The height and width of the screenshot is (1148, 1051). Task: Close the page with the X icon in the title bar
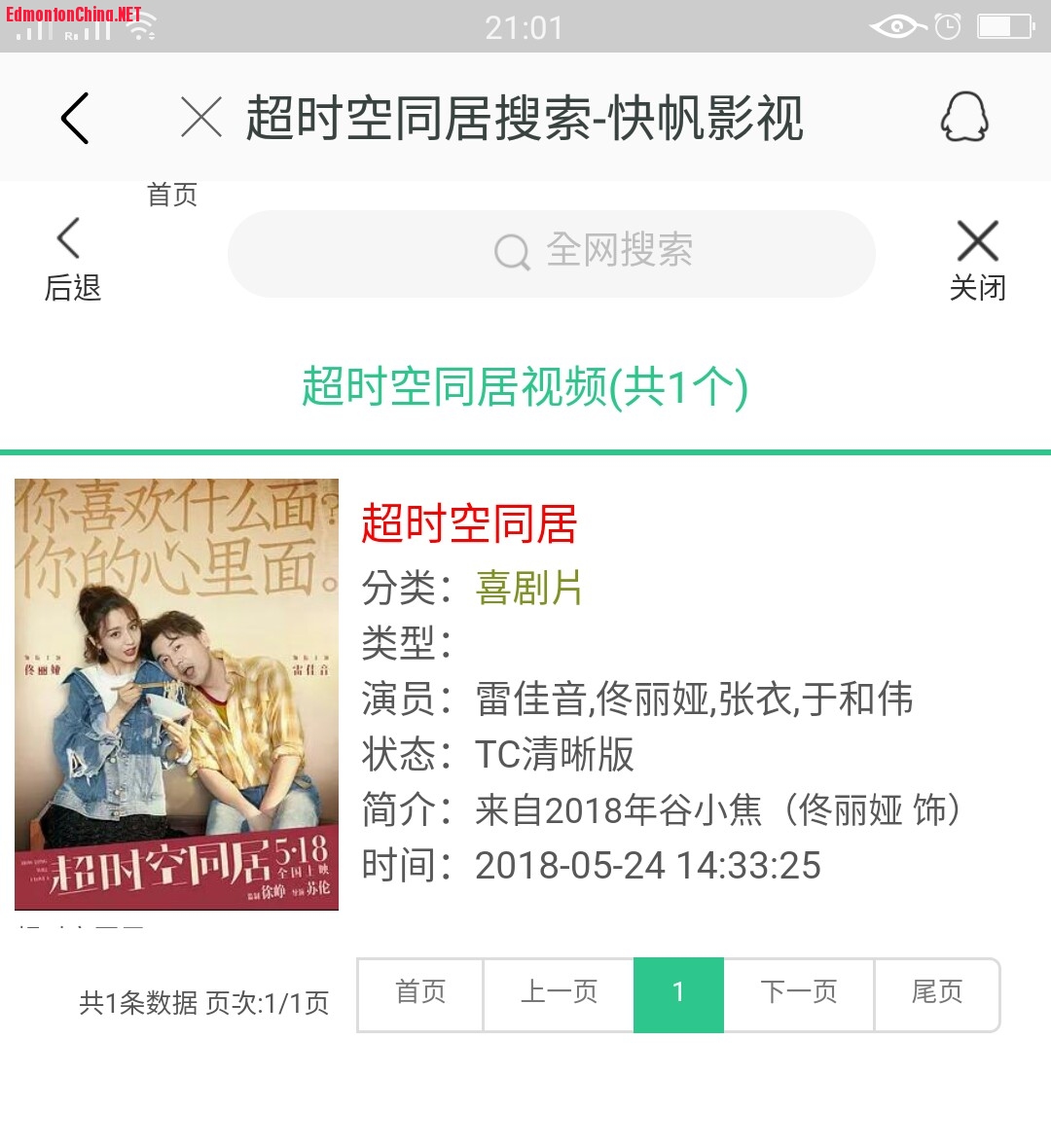pyautogui.click(x=201, y=119)
